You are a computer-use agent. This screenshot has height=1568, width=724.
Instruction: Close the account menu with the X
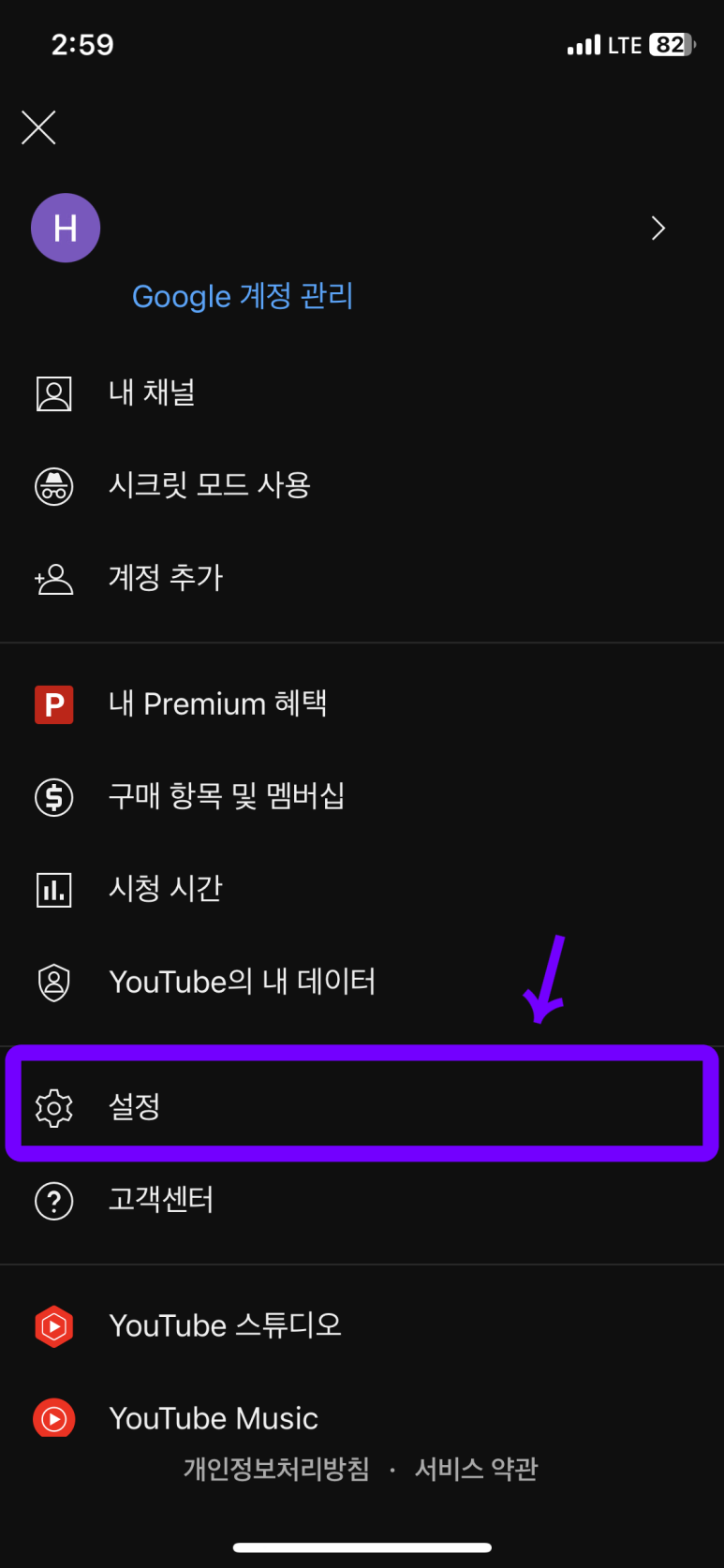[38, 127]
